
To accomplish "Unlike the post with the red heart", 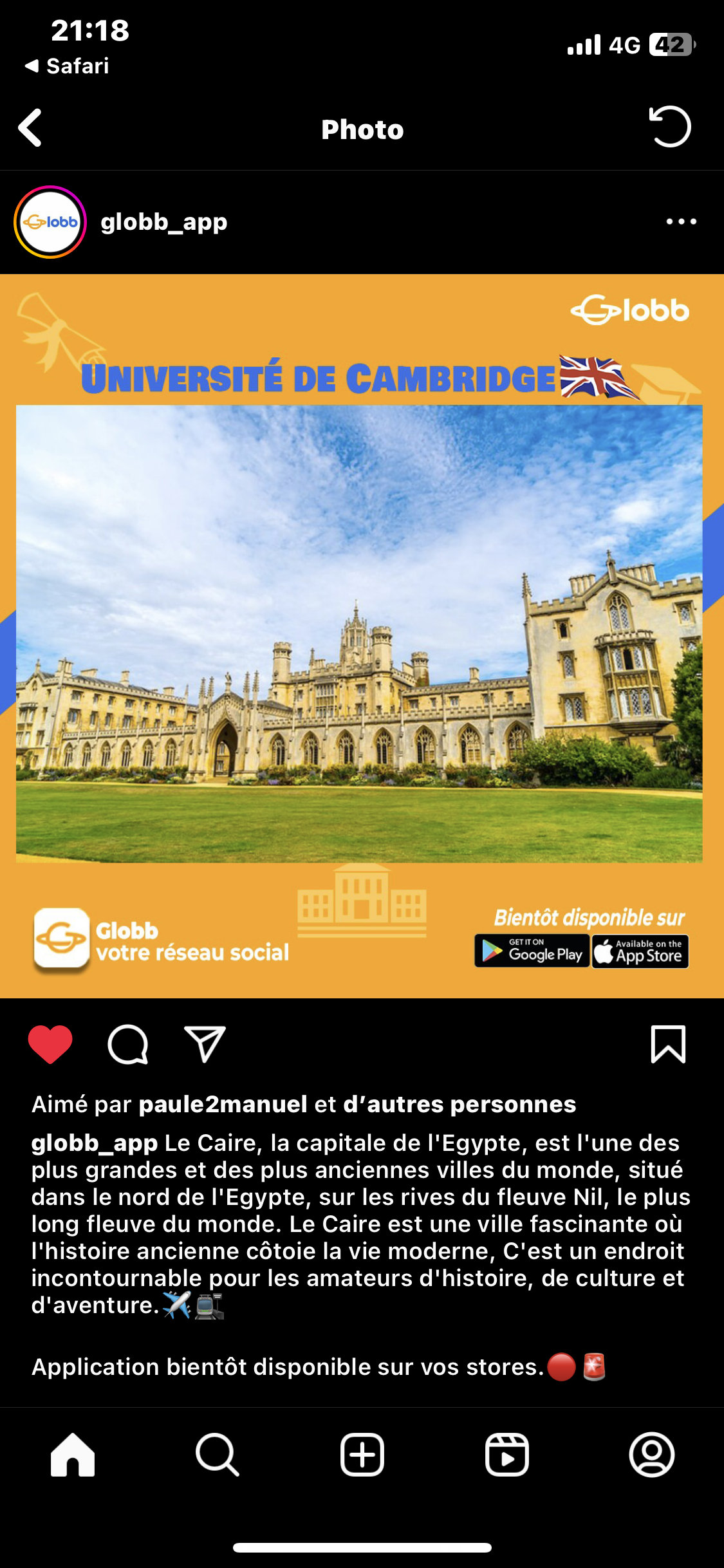I will (x=50, y=1044).
